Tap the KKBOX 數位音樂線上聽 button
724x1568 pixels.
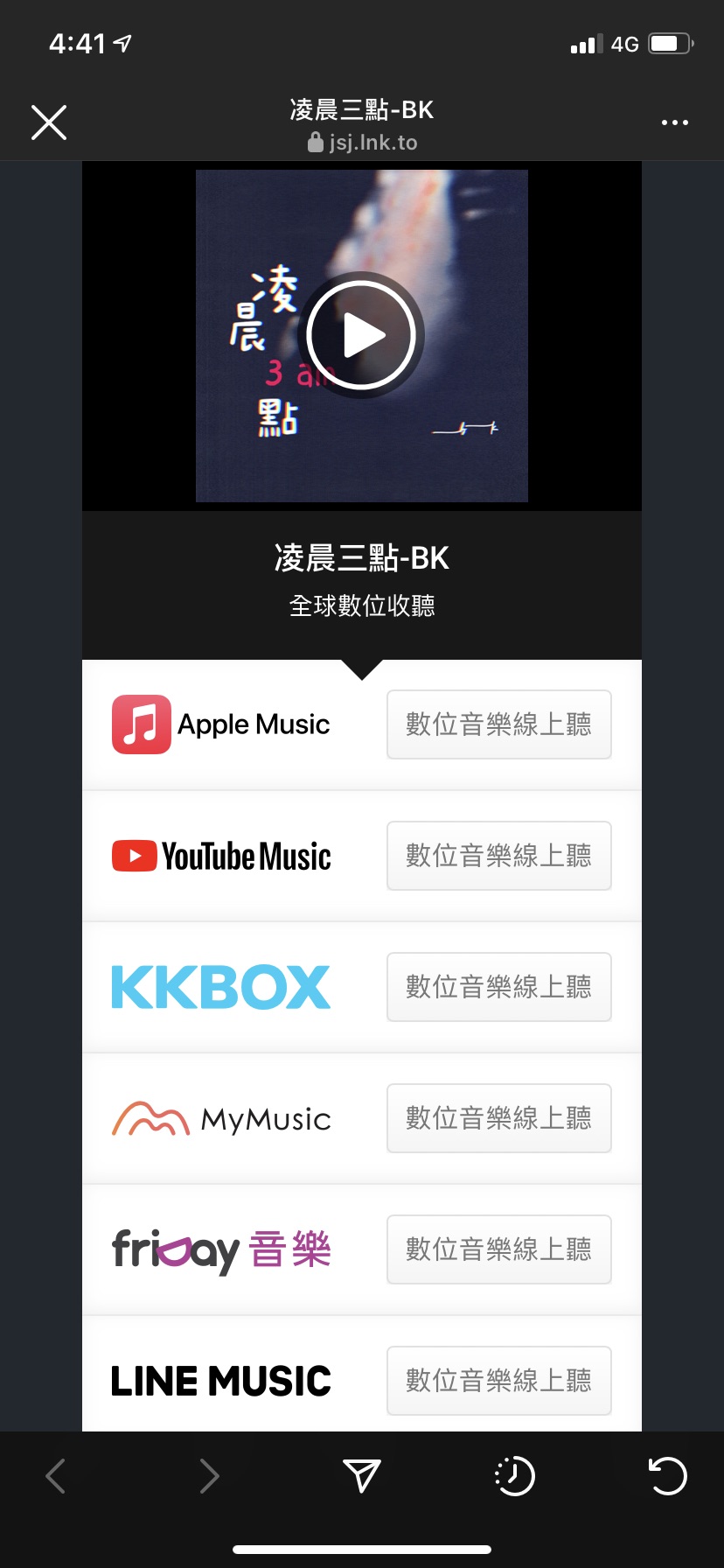coord(498,987)
